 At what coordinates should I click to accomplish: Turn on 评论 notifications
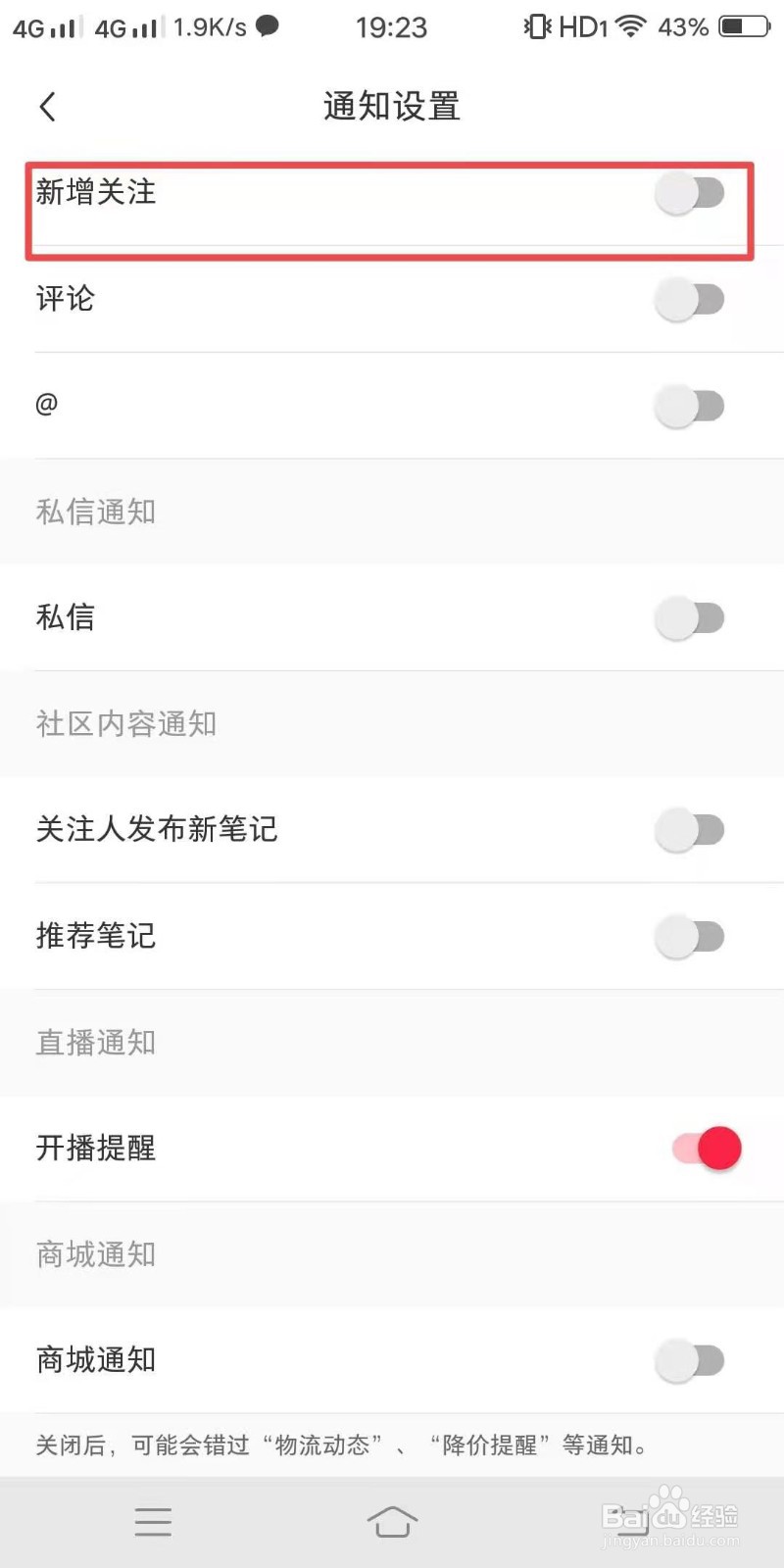(x=690, y=299)
